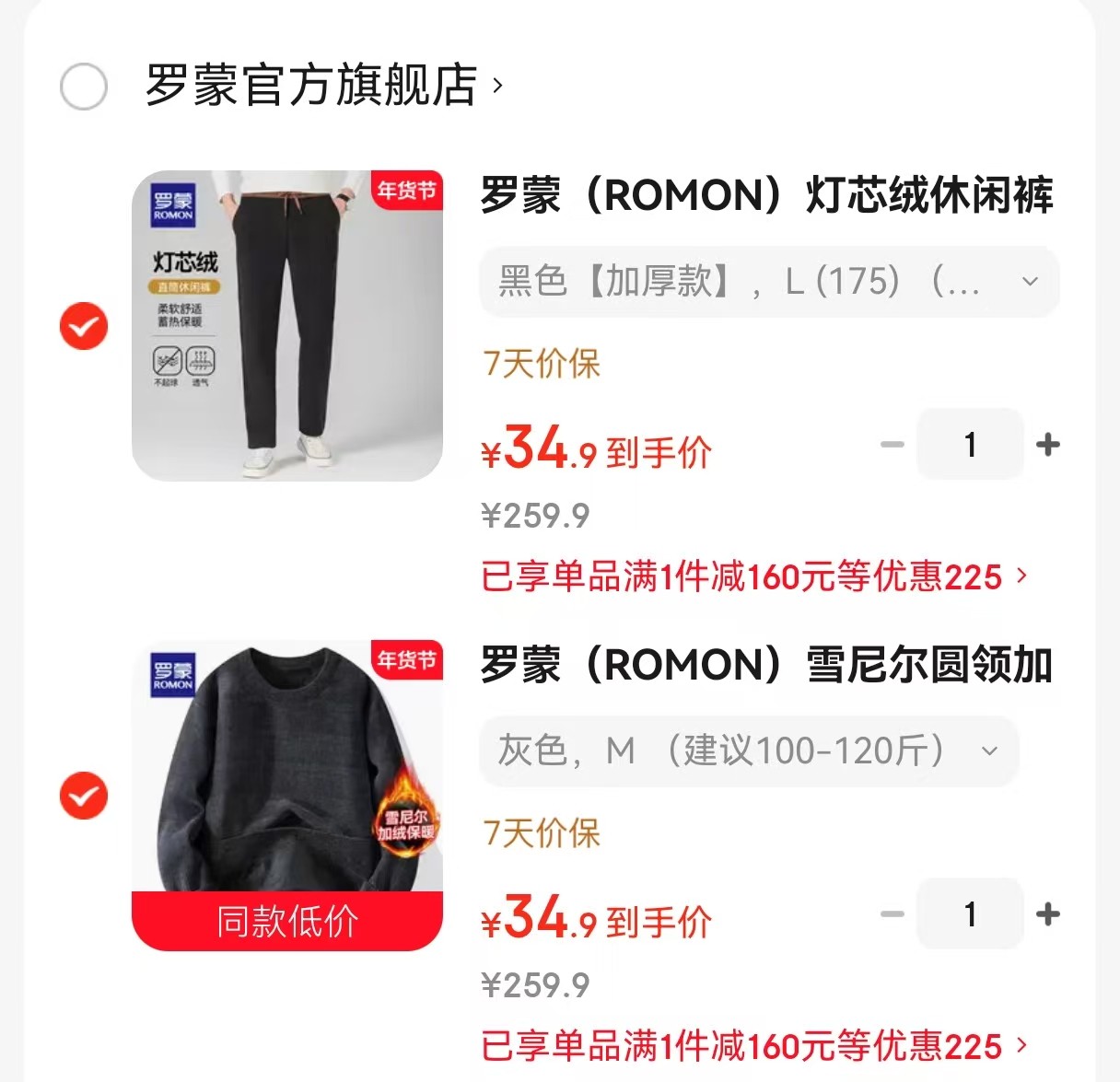Image resolution: width=1120 pixels, height=1082 pixels.
Task: Change the 黑色【加厚款】 L(175) size option
Action: click(768, 282)
